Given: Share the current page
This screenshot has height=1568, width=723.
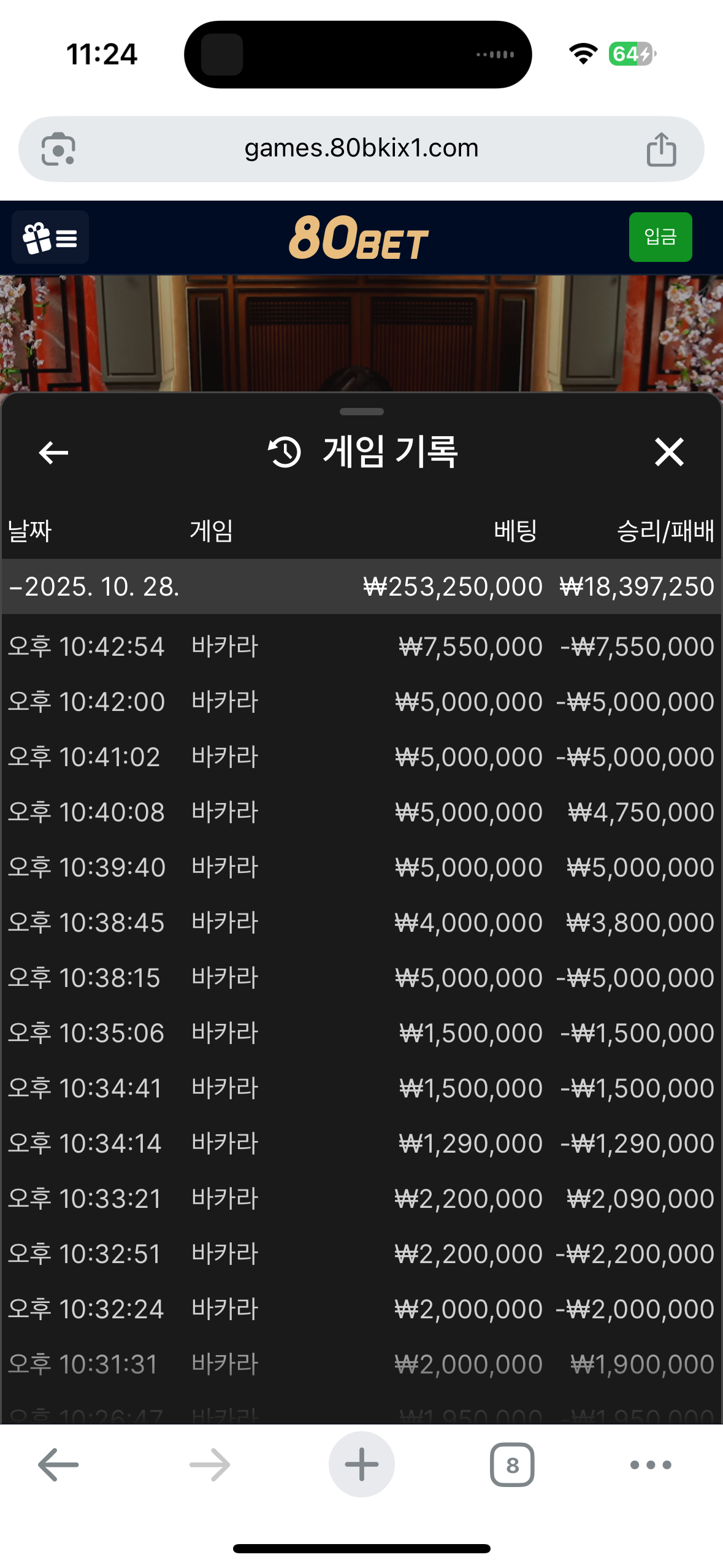Looking at the screenshot, I should pyautogui.click(x=661, y=150).
